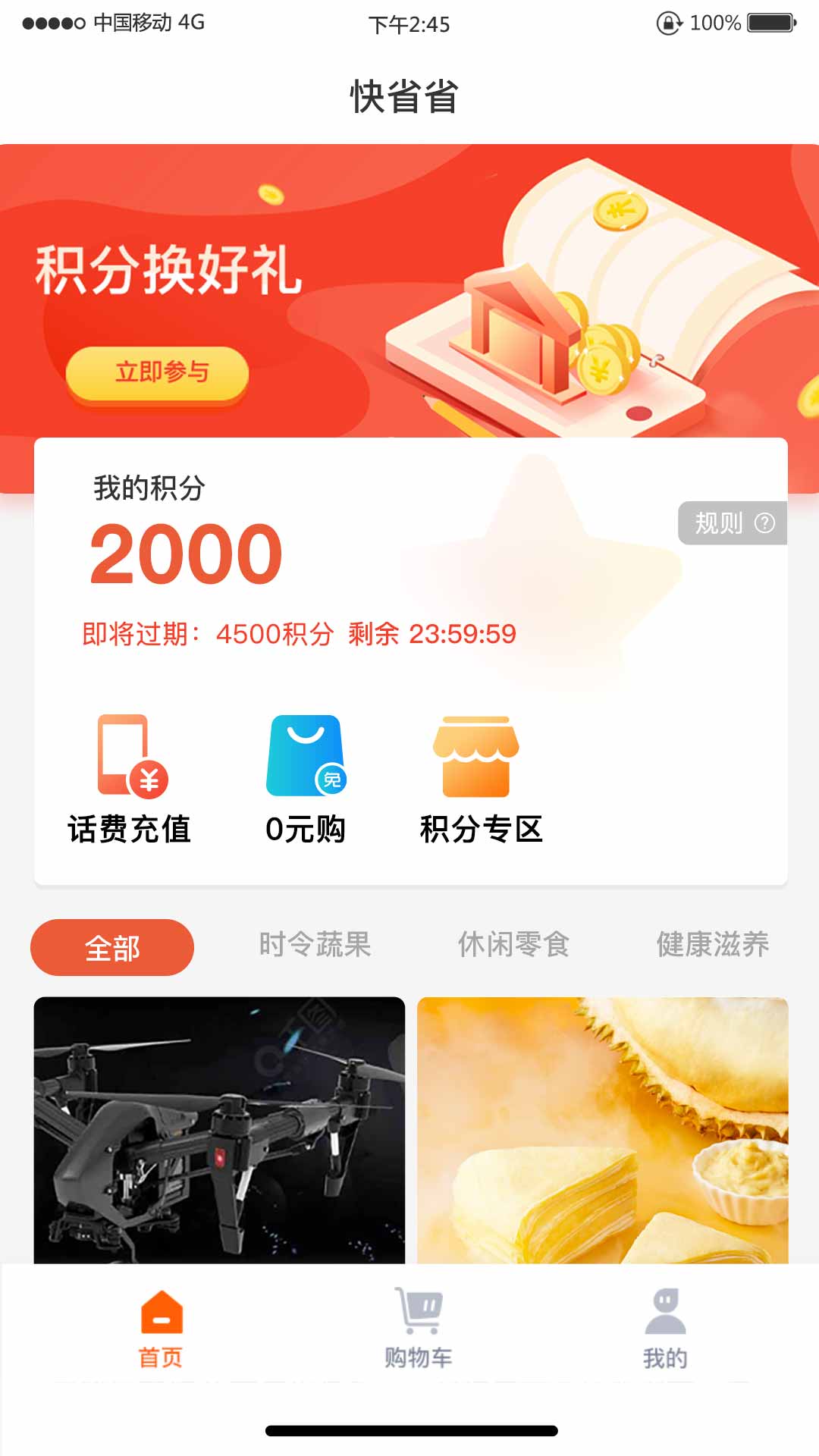Select the 全部 category tab
Viewport: 819px width, 1456px height.
click(111, 946)
